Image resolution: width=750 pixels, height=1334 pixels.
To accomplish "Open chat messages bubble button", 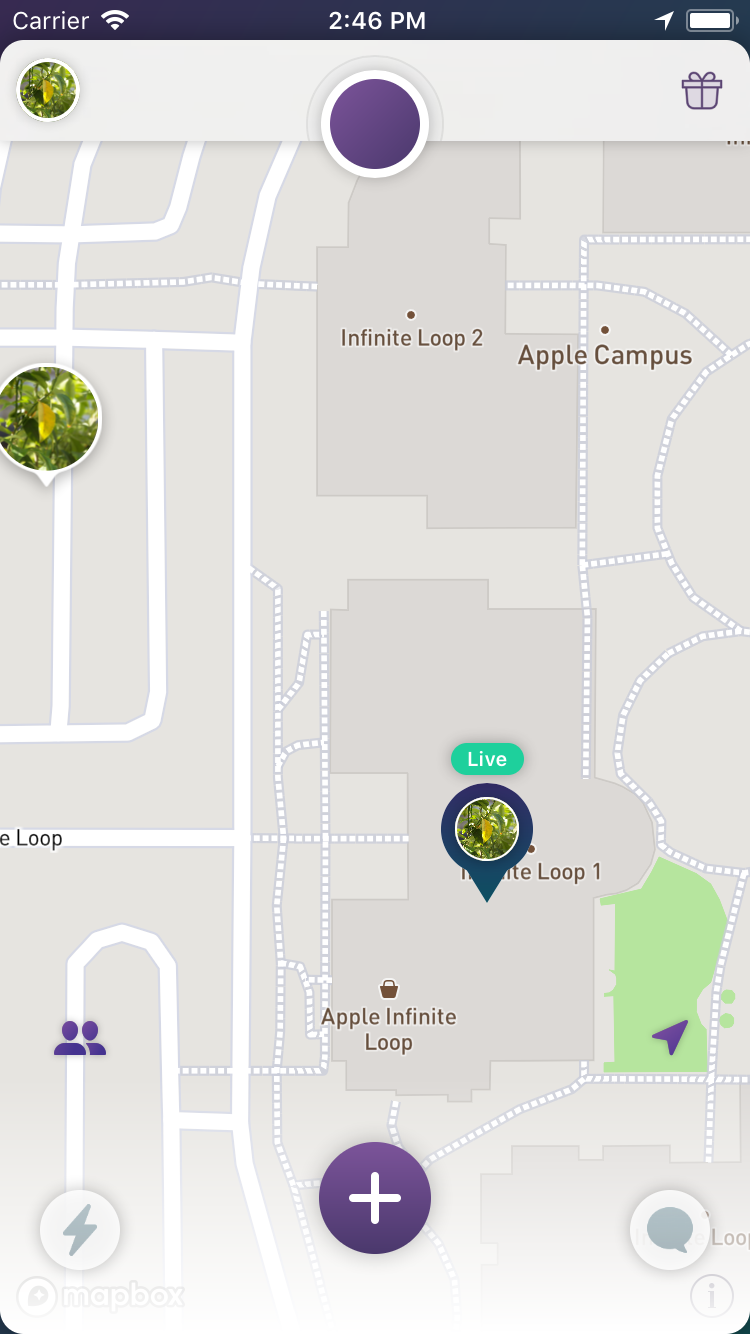I will [x=669, y=1230].
